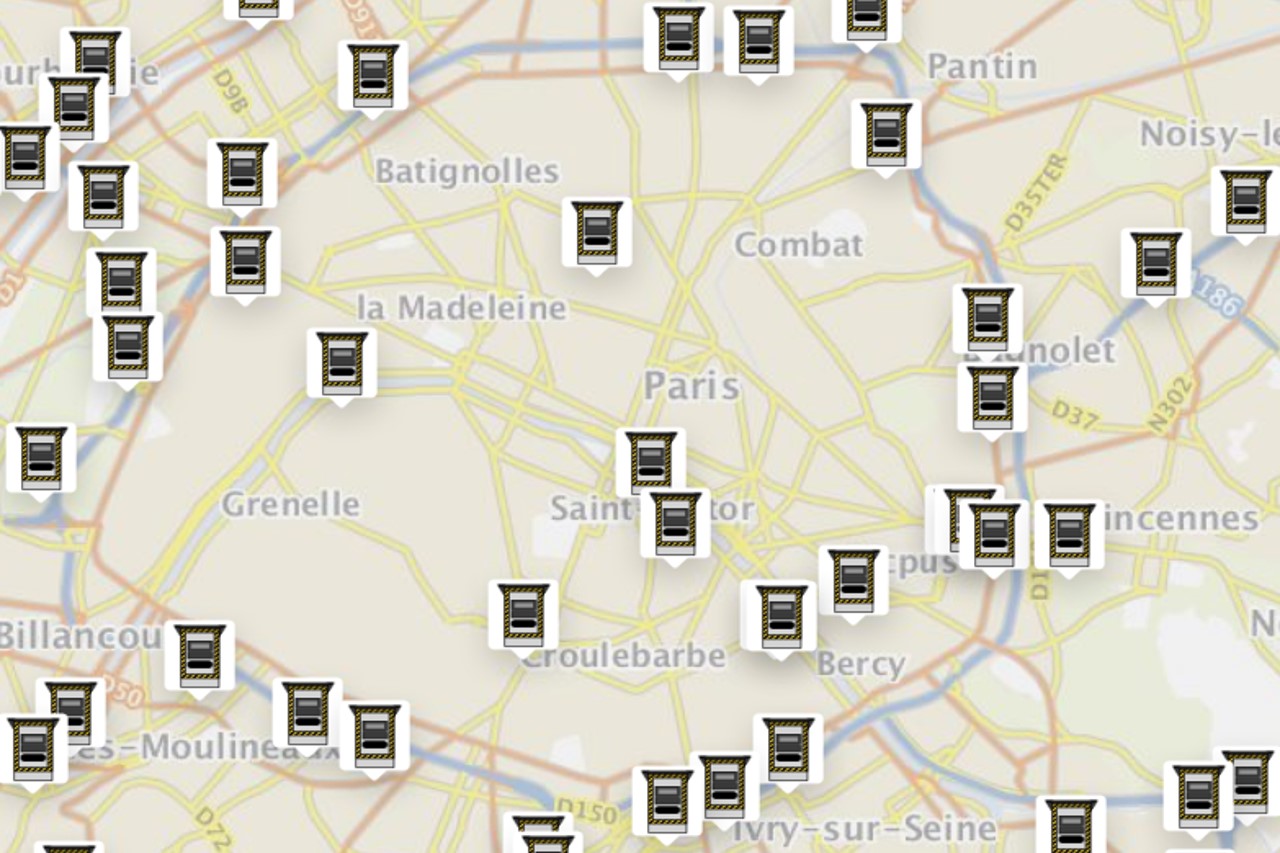Open the camera pin right of Billancourt label

[x=200, y=655]
